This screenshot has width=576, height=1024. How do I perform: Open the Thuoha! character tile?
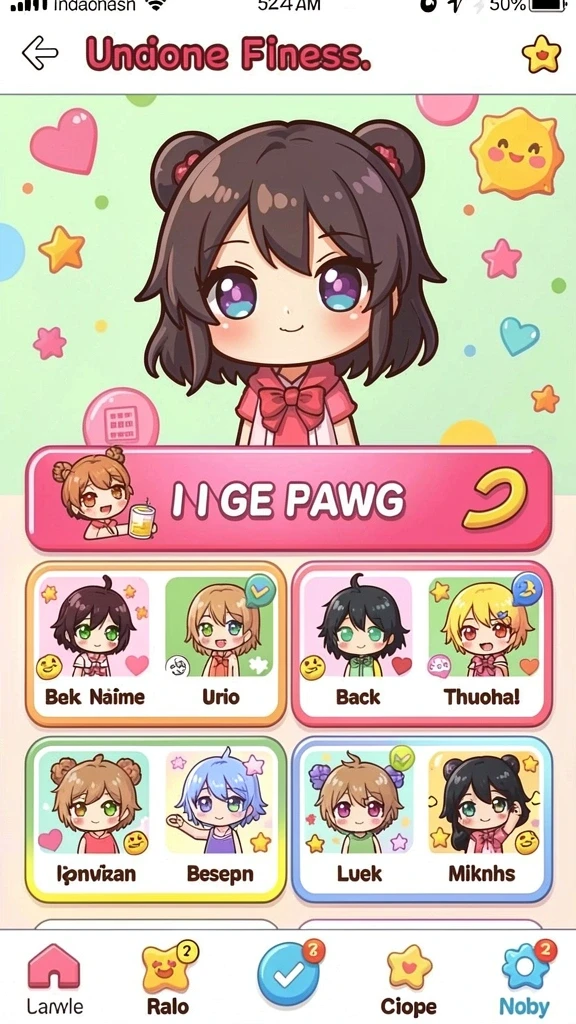tap(483, 643)
